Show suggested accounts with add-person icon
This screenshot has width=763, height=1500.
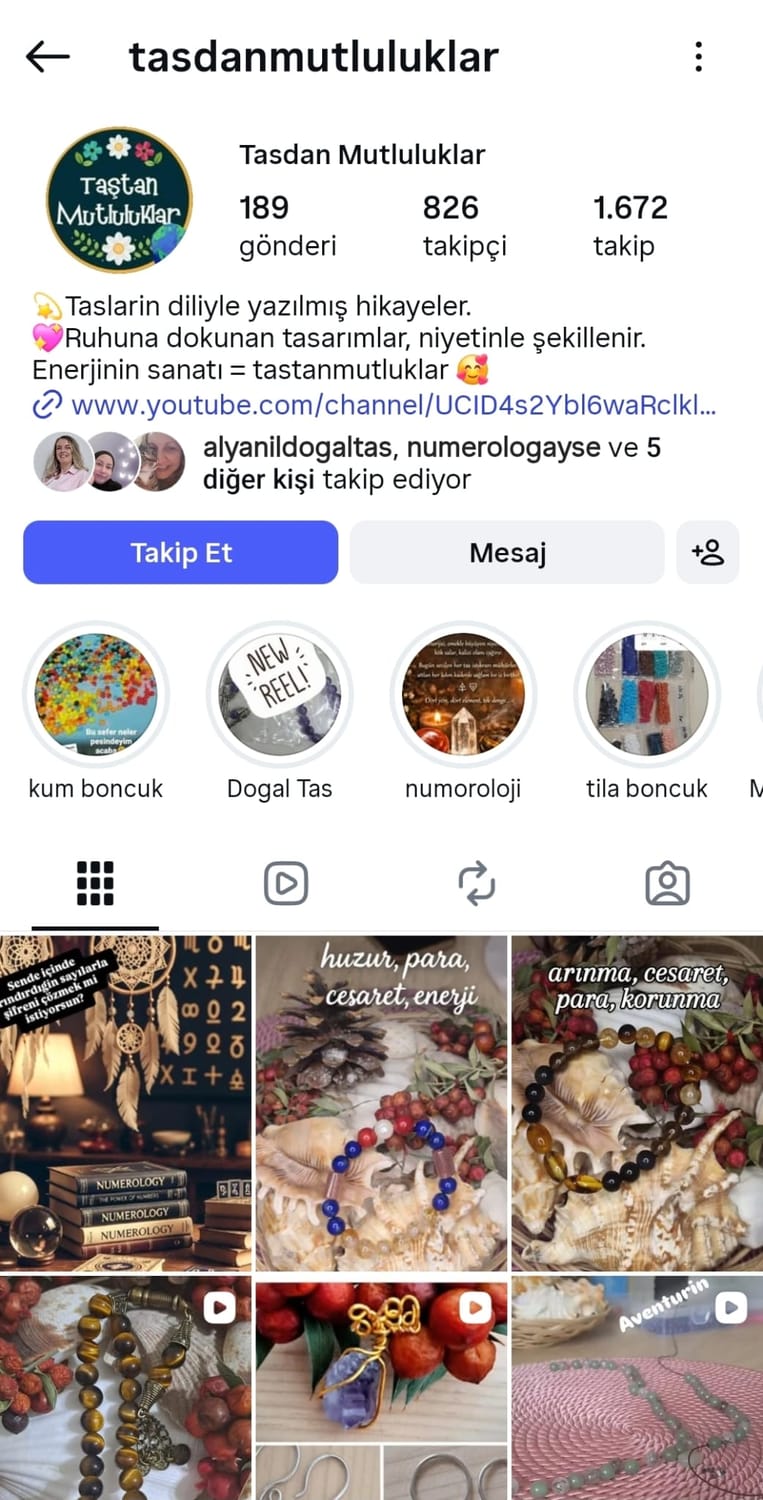(x=707, y=552)
